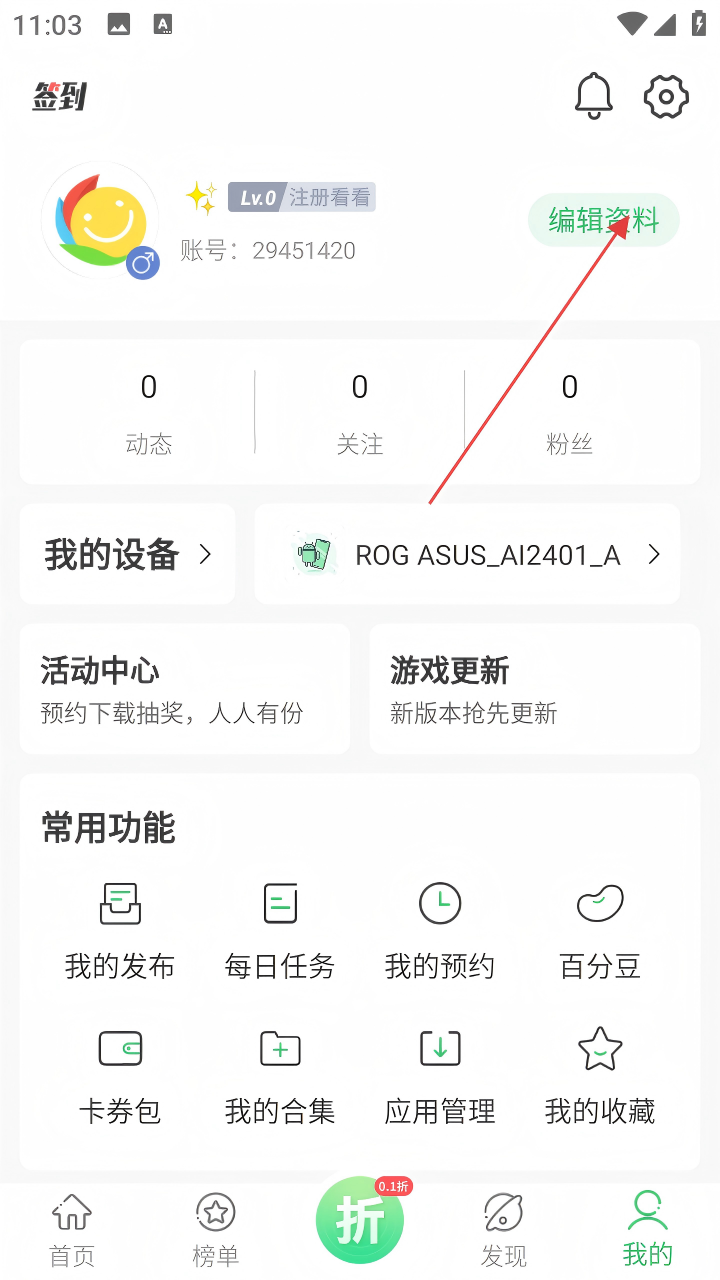Open 应用管理
Viewport: 720px width, 1280px height.
pos(440,1075)
